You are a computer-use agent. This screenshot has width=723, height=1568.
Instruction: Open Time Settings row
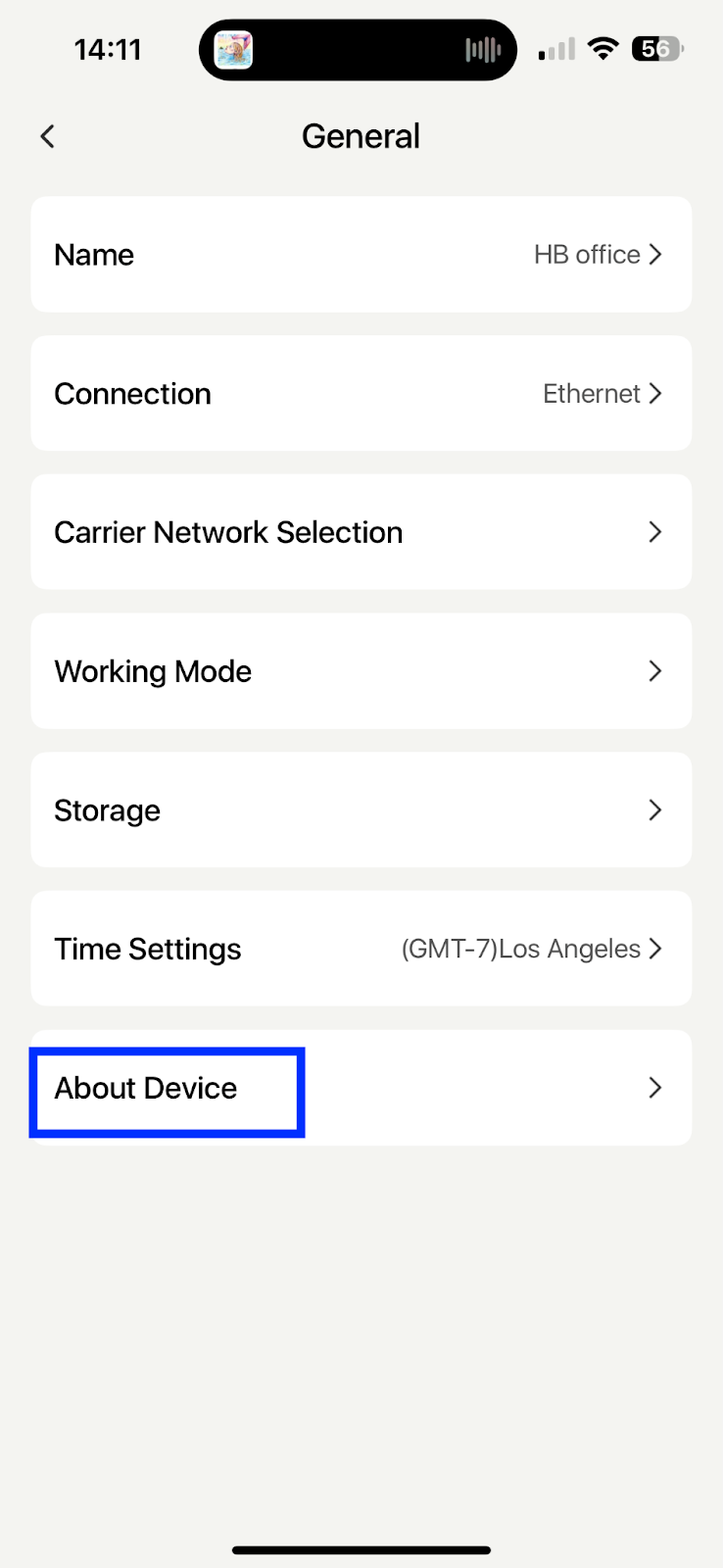pos(361,949)
